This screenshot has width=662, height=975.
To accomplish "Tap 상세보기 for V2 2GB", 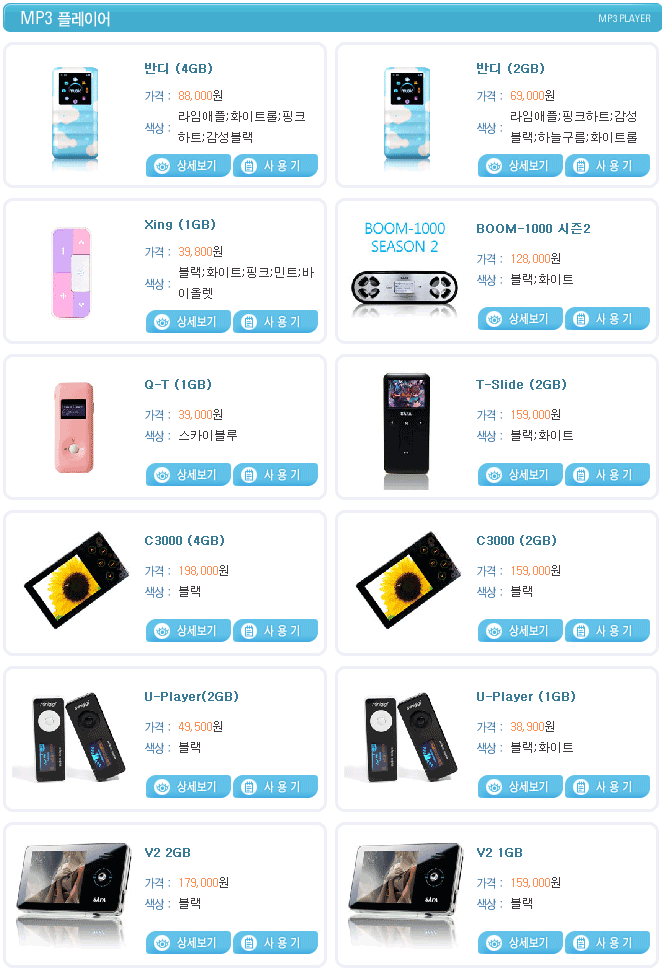I will 188,943.
